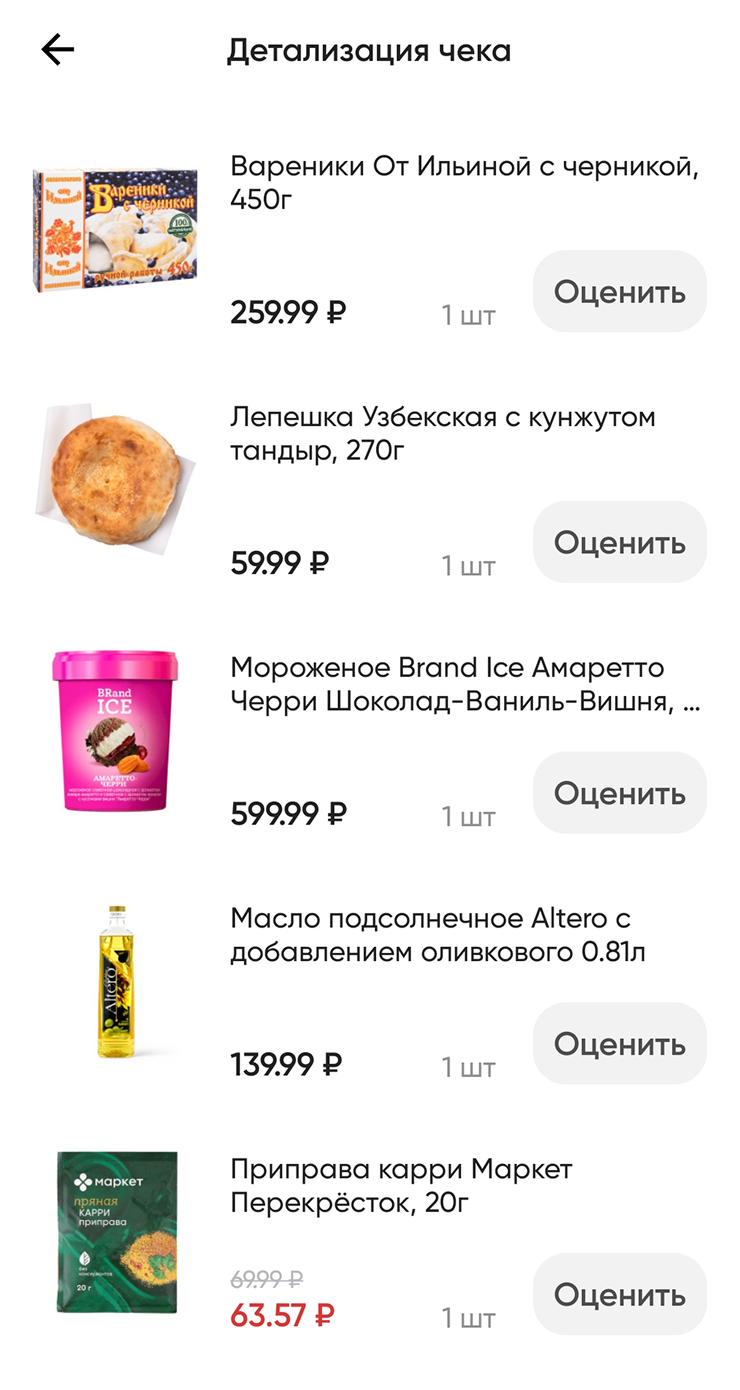
Task: View the Приправа карри packet image
Action: click(x=116, y=1232)
